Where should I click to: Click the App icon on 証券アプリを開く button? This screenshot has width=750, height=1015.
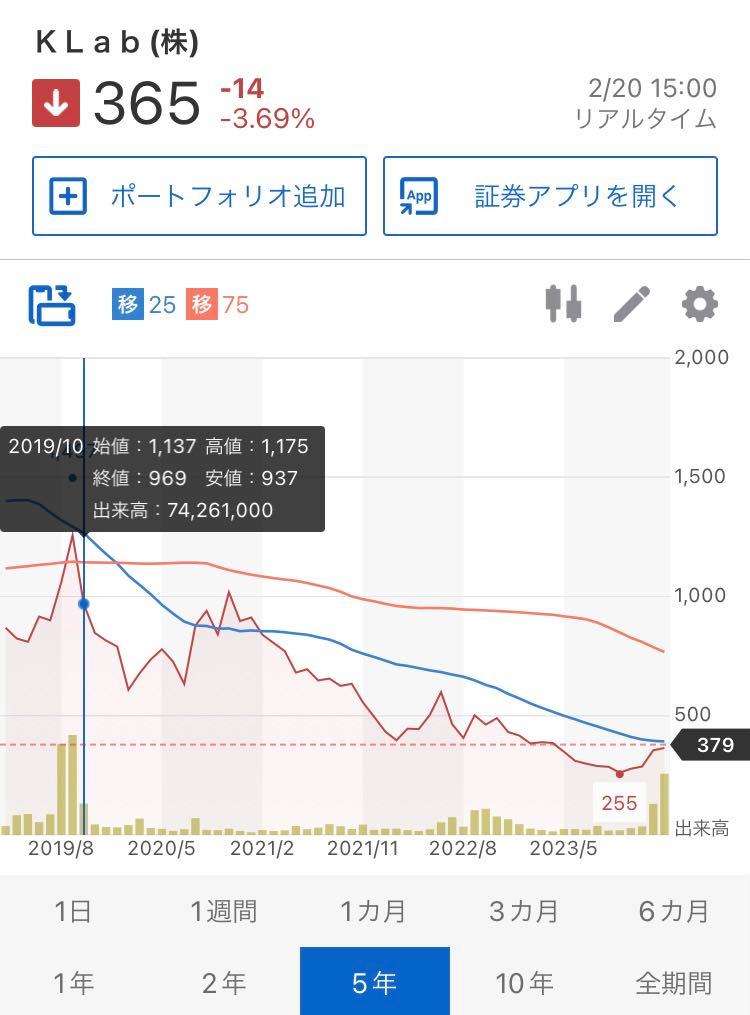419,196
